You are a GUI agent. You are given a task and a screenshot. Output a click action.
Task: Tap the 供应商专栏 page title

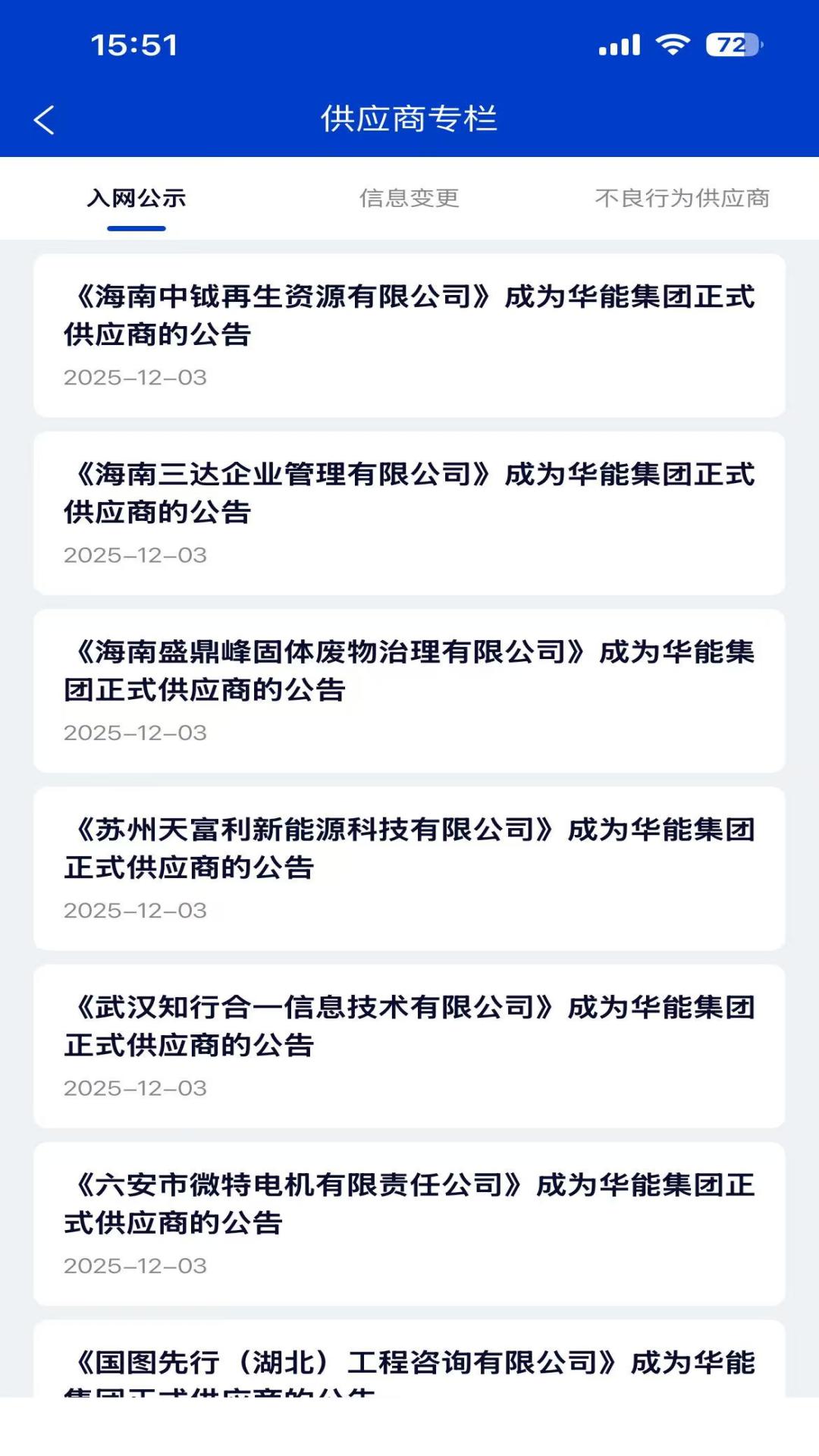coord(409,118)
